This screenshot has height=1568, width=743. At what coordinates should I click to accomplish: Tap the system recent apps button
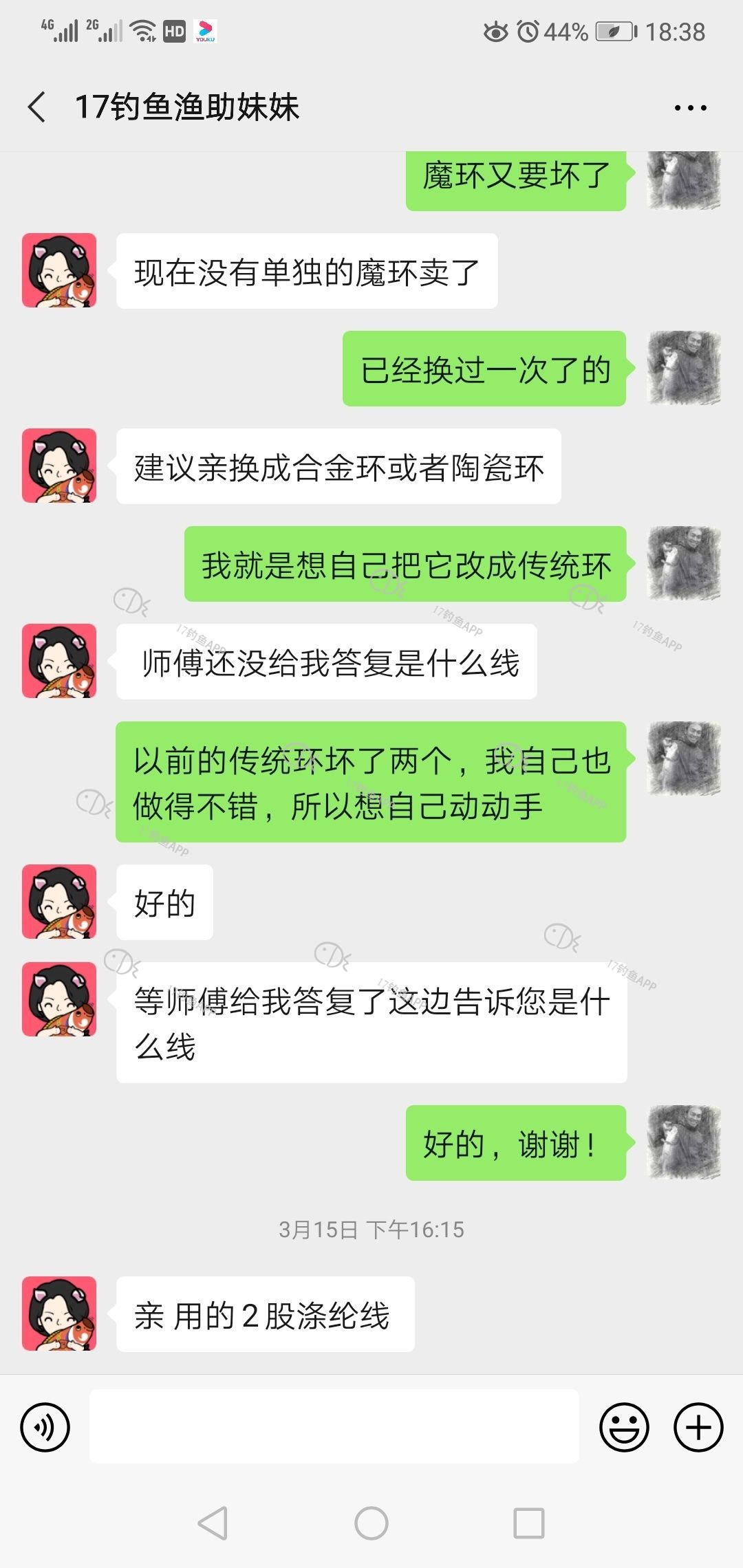(529, 1523)
